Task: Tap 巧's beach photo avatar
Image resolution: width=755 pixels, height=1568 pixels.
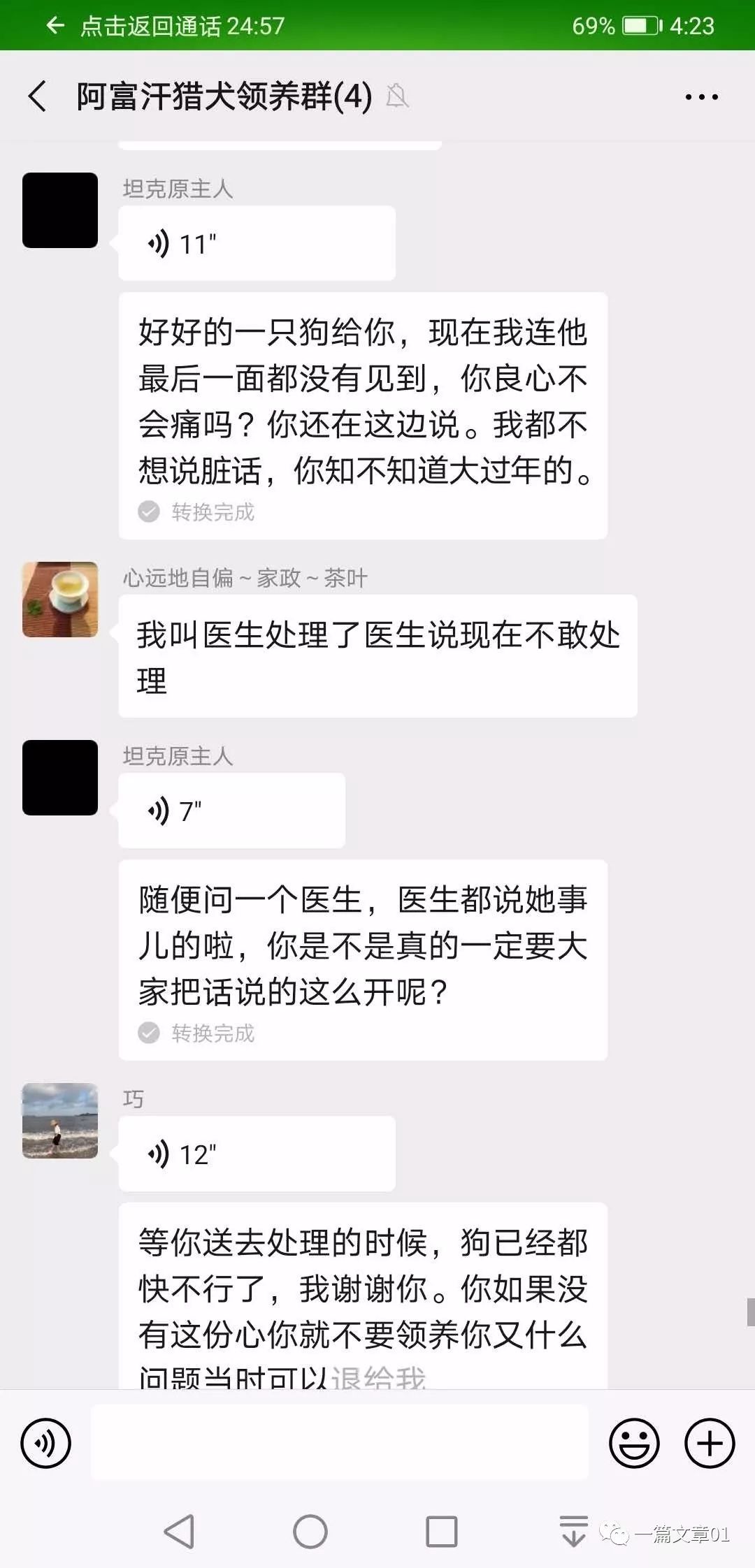Action: click(59, 1123)
